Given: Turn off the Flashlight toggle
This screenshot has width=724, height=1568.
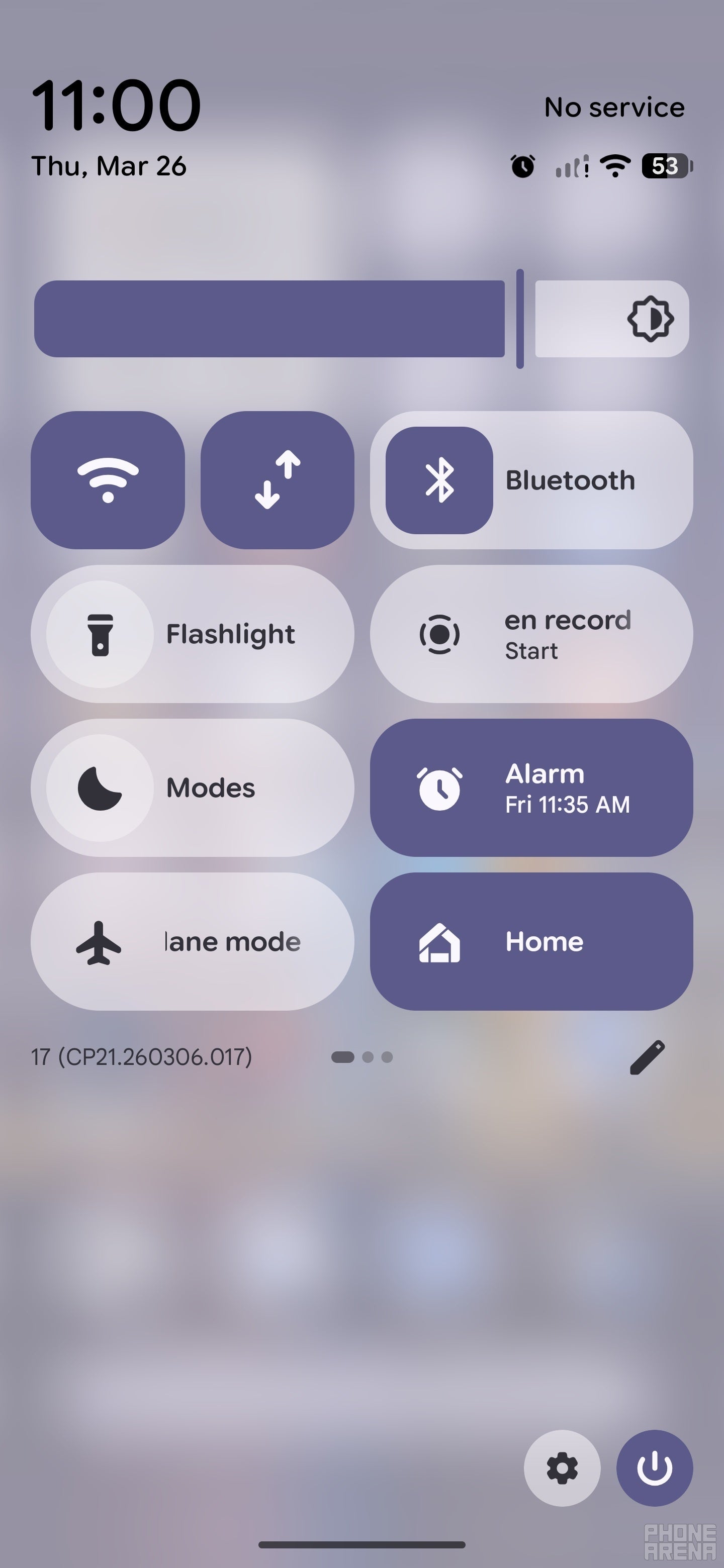Looking at the screenshot, I should coord(231,634).
